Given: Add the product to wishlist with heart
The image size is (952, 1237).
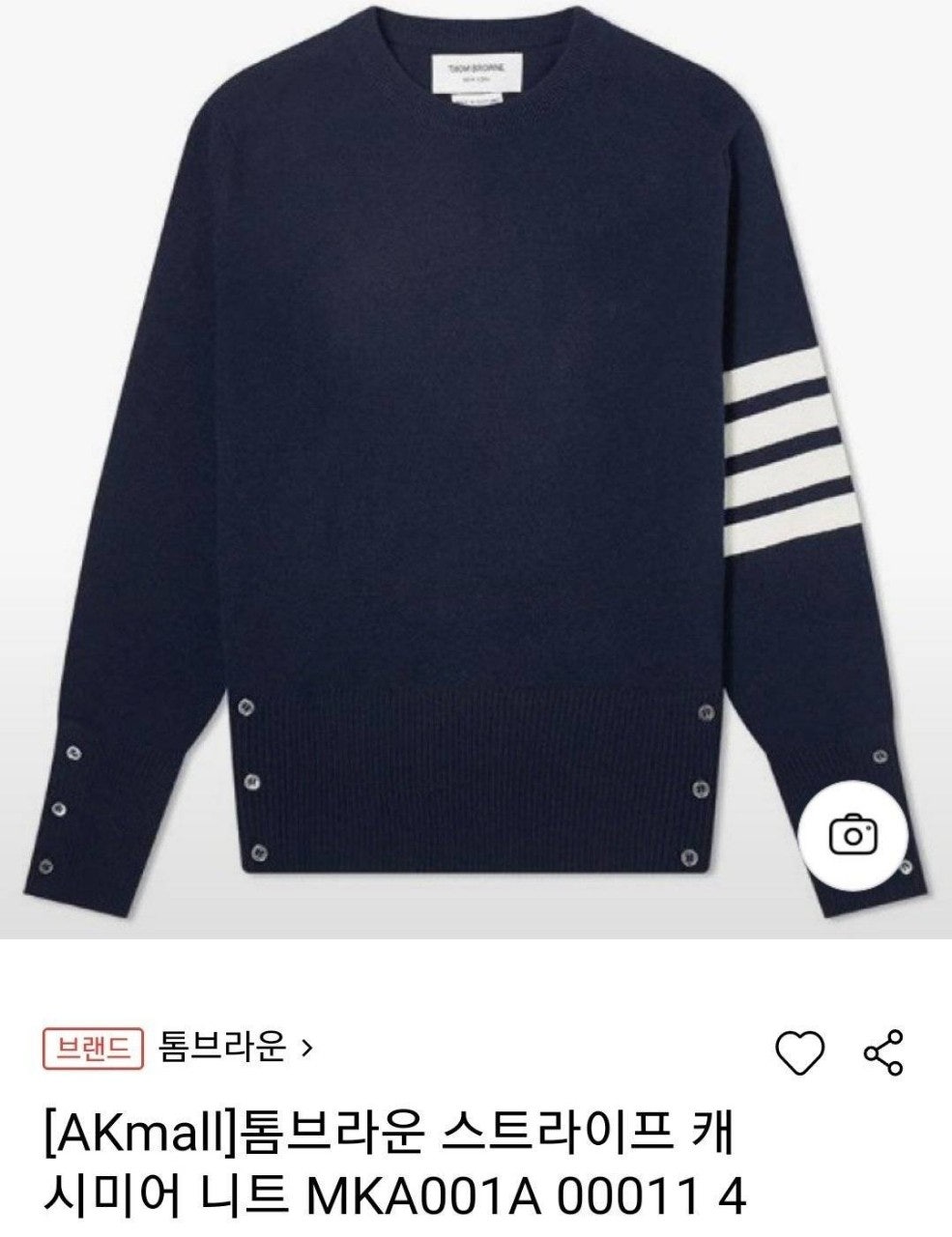Looking at the screenshot, I should pos(800,1052).
